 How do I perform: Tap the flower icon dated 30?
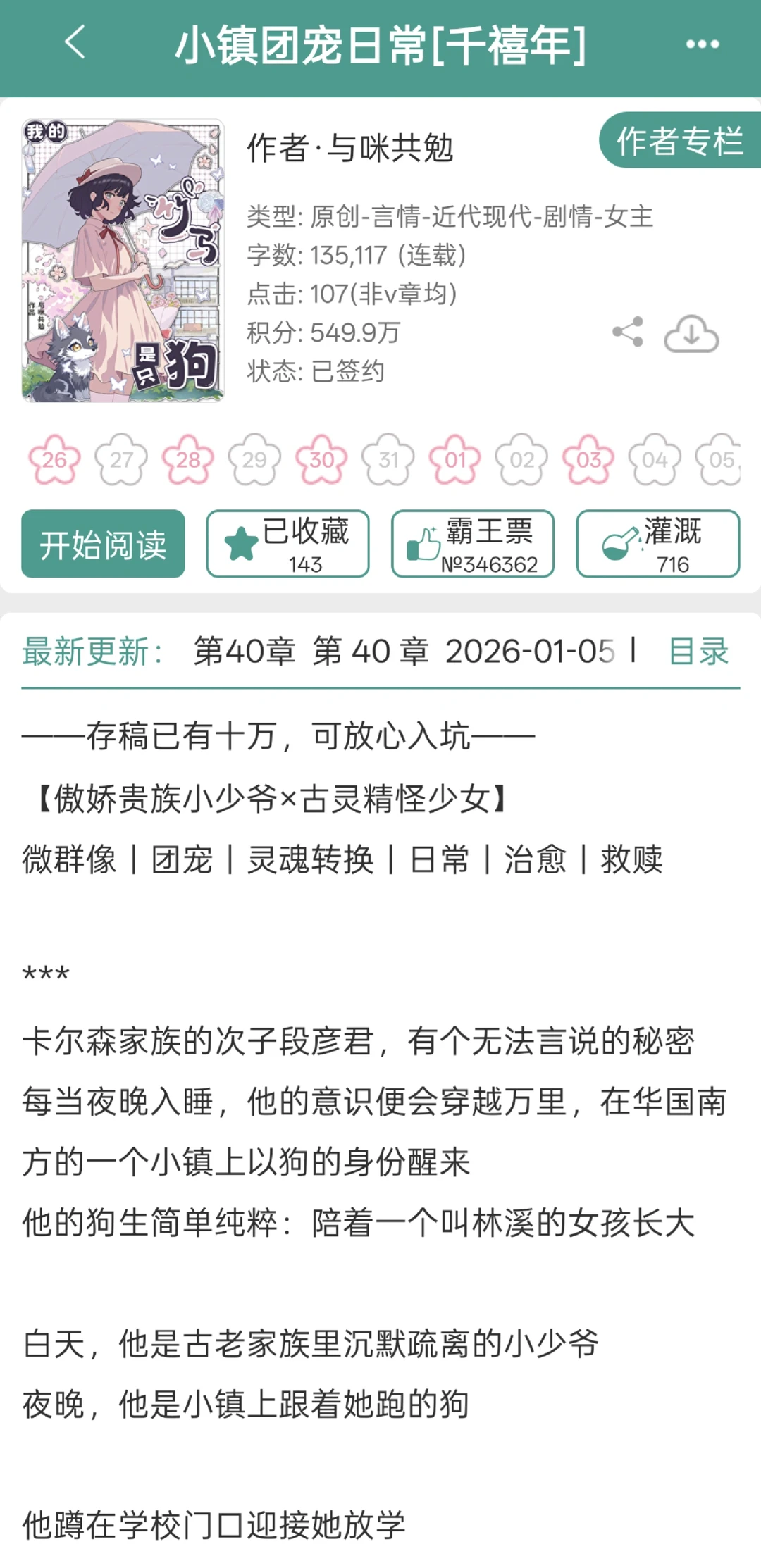point(321,459)
